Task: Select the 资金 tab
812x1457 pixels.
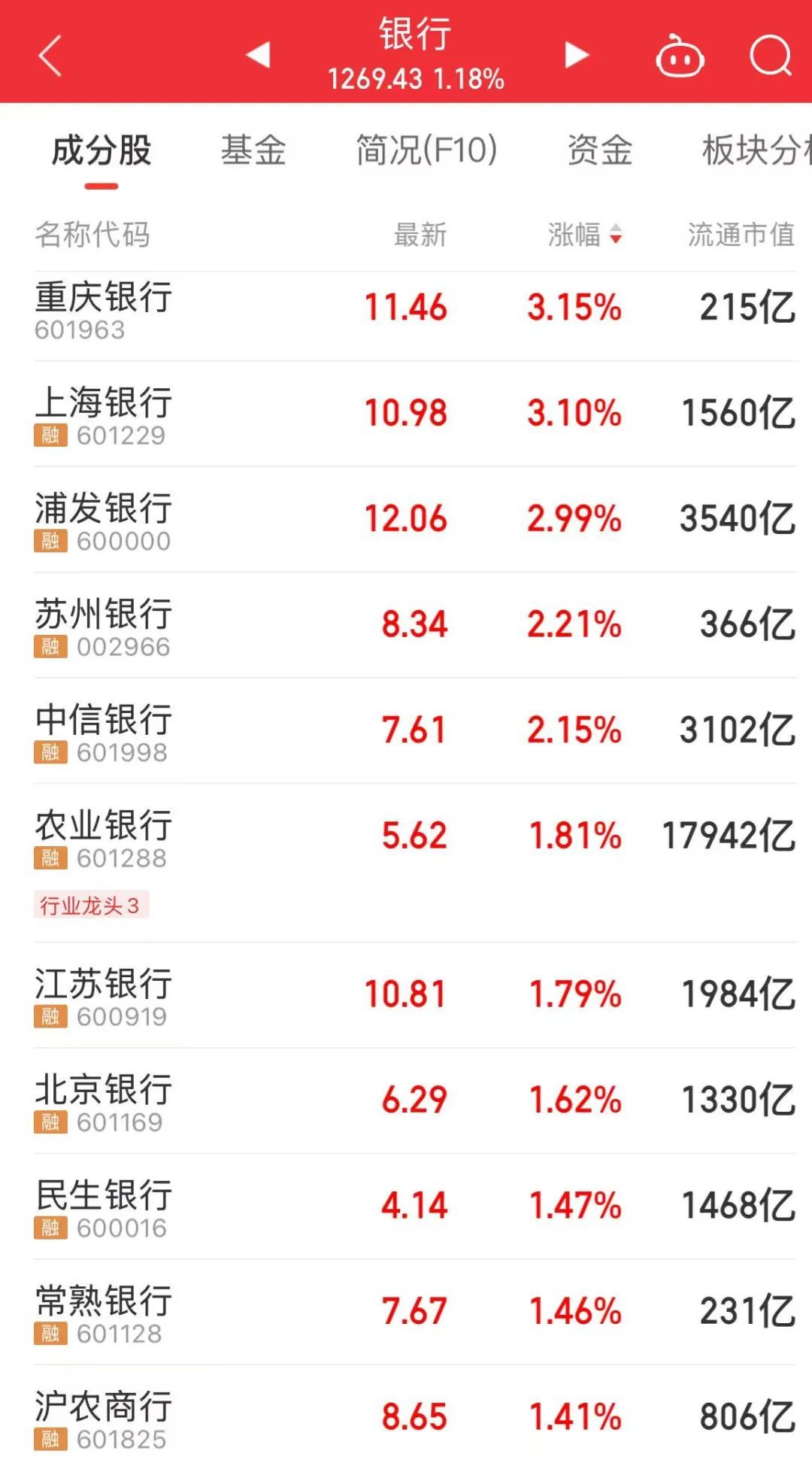Action: [599, 150]
